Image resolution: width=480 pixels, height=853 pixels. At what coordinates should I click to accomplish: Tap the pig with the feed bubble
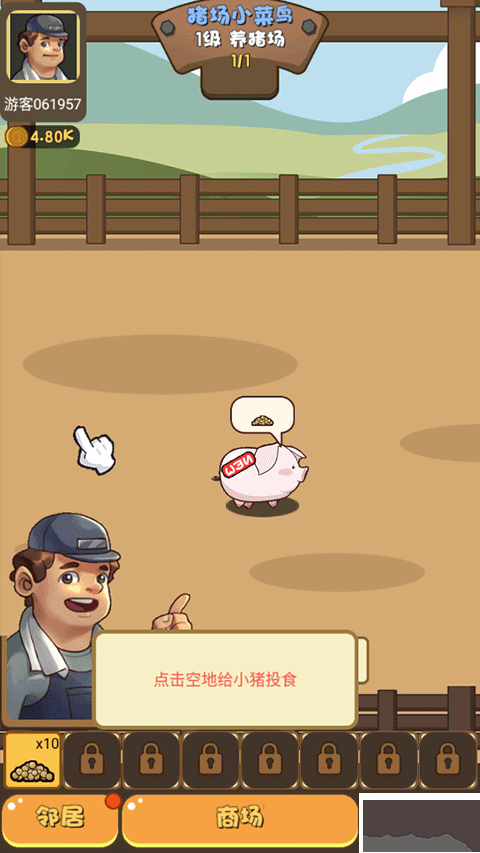[262, 474]
